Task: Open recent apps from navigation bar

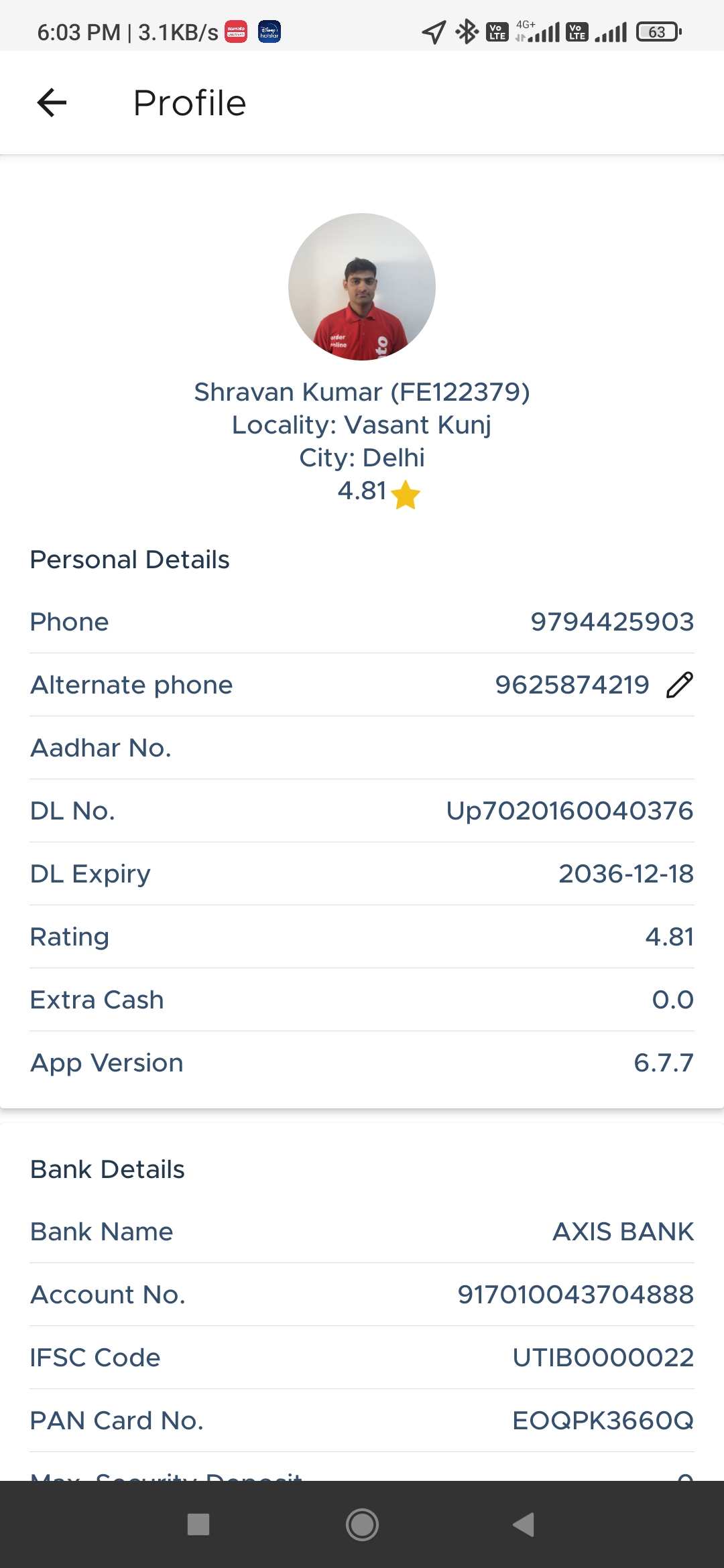Action: (198, 1524)
